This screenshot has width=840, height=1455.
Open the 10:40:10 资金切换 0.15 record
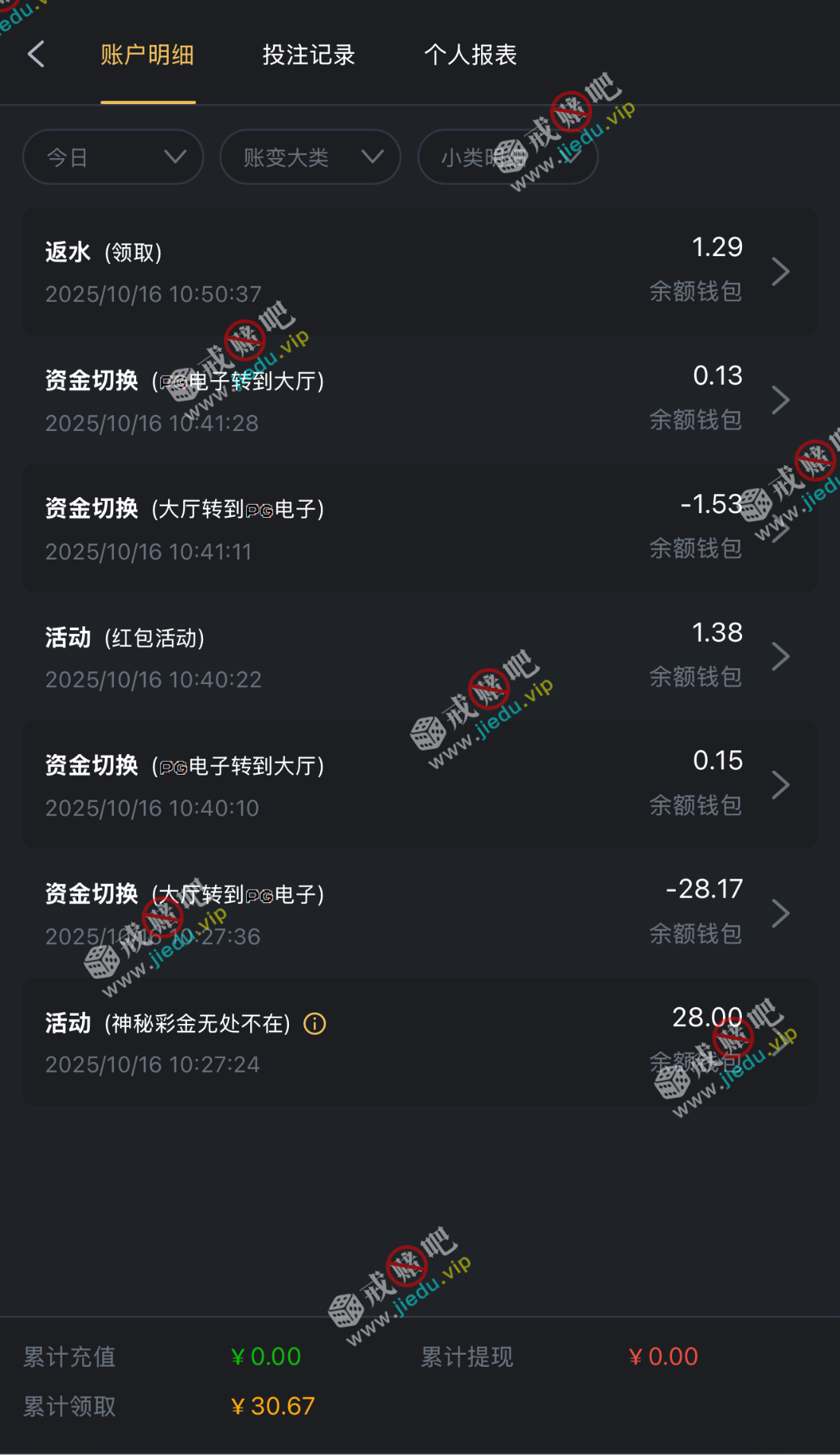pyautogui.click(x=420, y=785)
